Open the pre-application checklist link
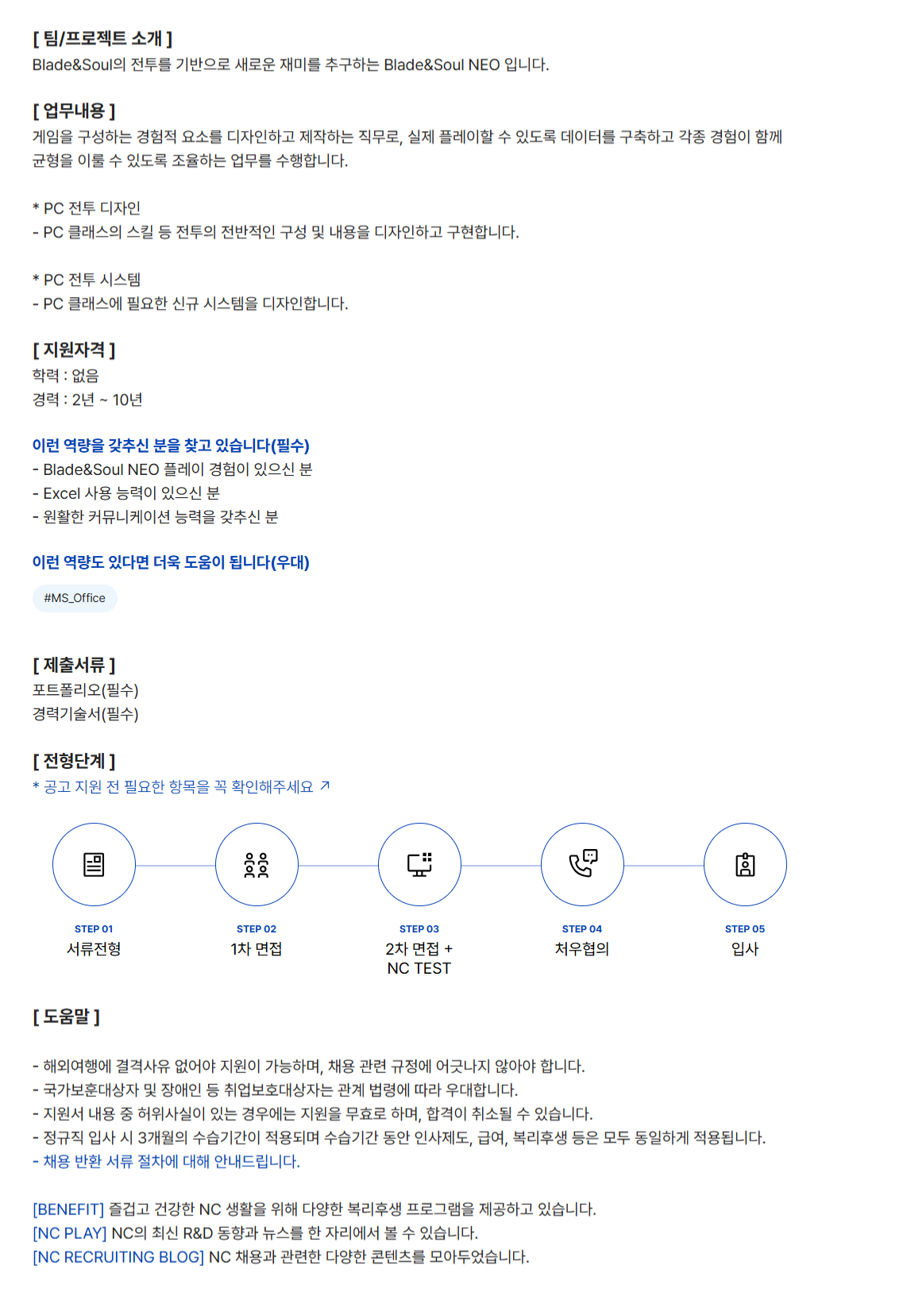 point(181,786)
